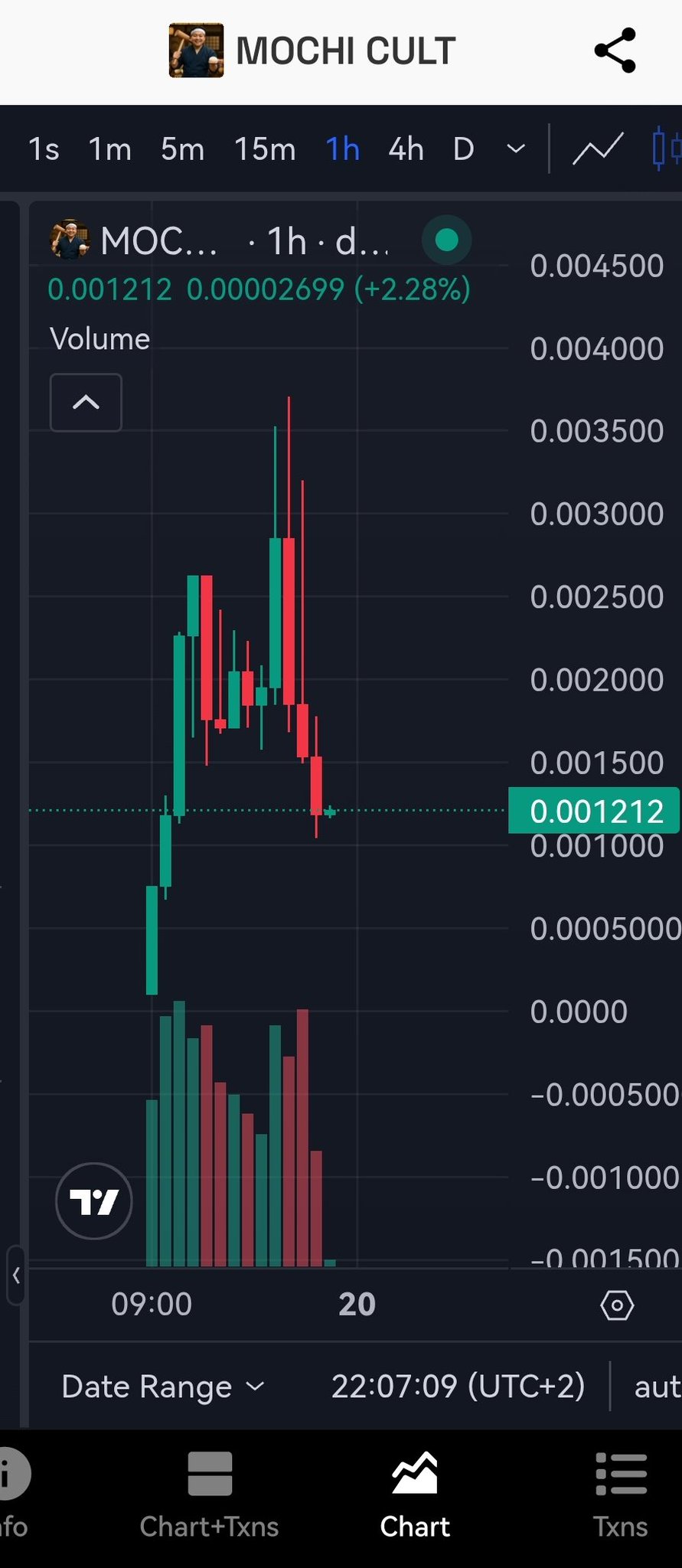Image resolution: width=682 pixels, height=1568 pixels.
Task: Collapse the chart legend
Action: [x=86, y=403]
